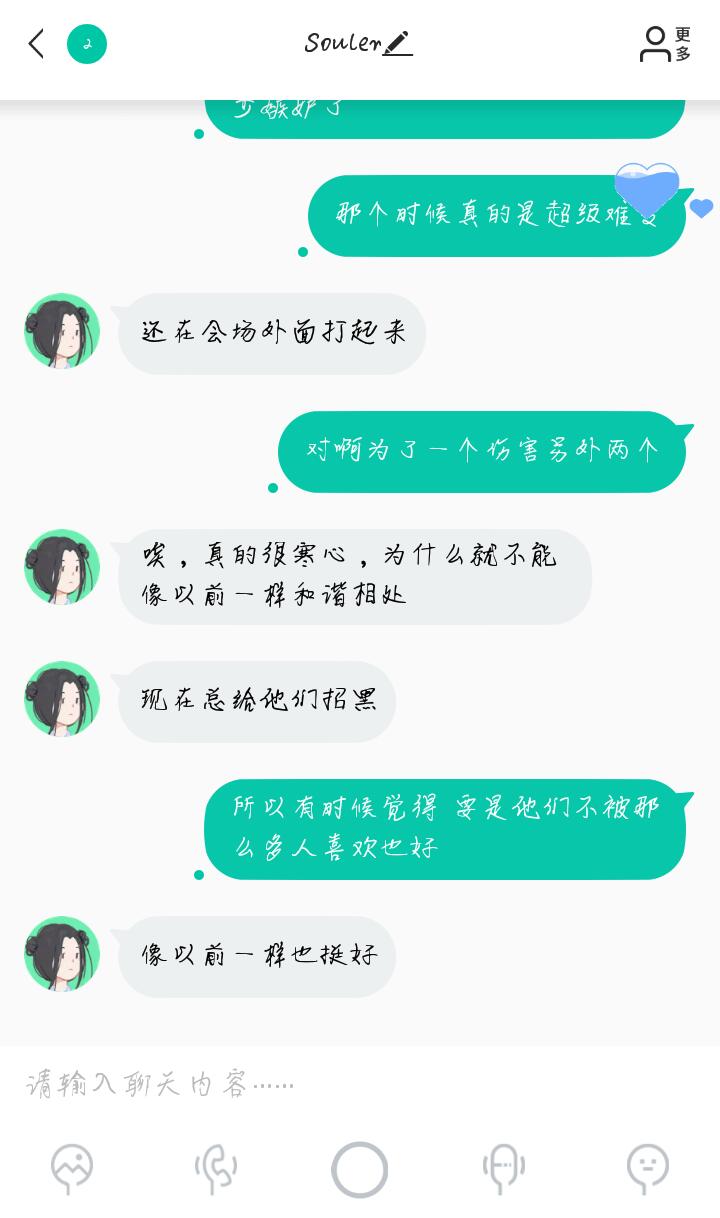Edit the Souler nickname with the pencil
Screen dimensions: 720x1218
397,43
